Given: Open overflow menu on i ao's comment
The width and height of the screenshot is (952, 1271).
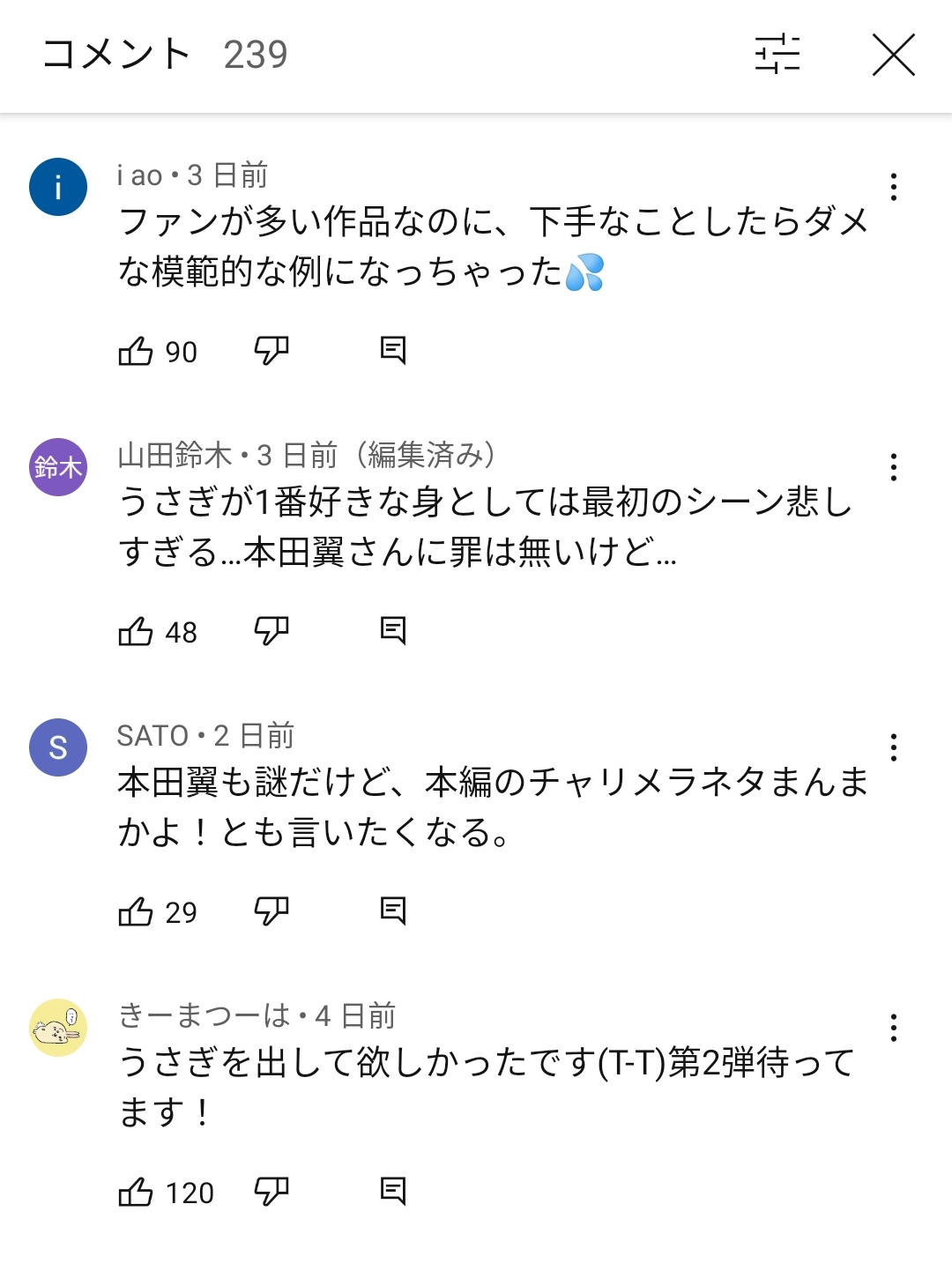Looking at the screenshot, I should point(894,187).
